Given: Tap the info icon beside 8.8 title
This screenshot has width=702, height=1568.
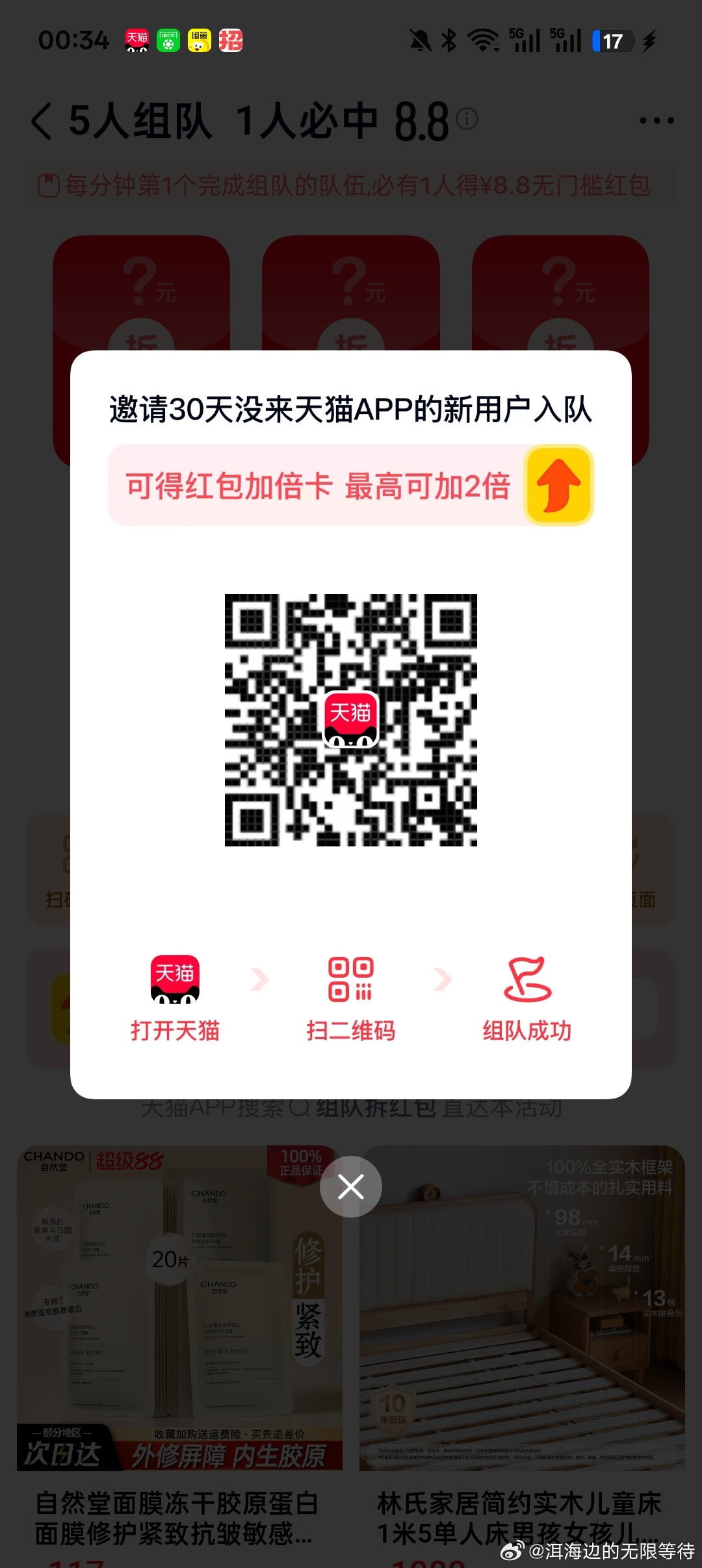Looking at the screenshot, I should pyautogui.click(x=467, y=118).
